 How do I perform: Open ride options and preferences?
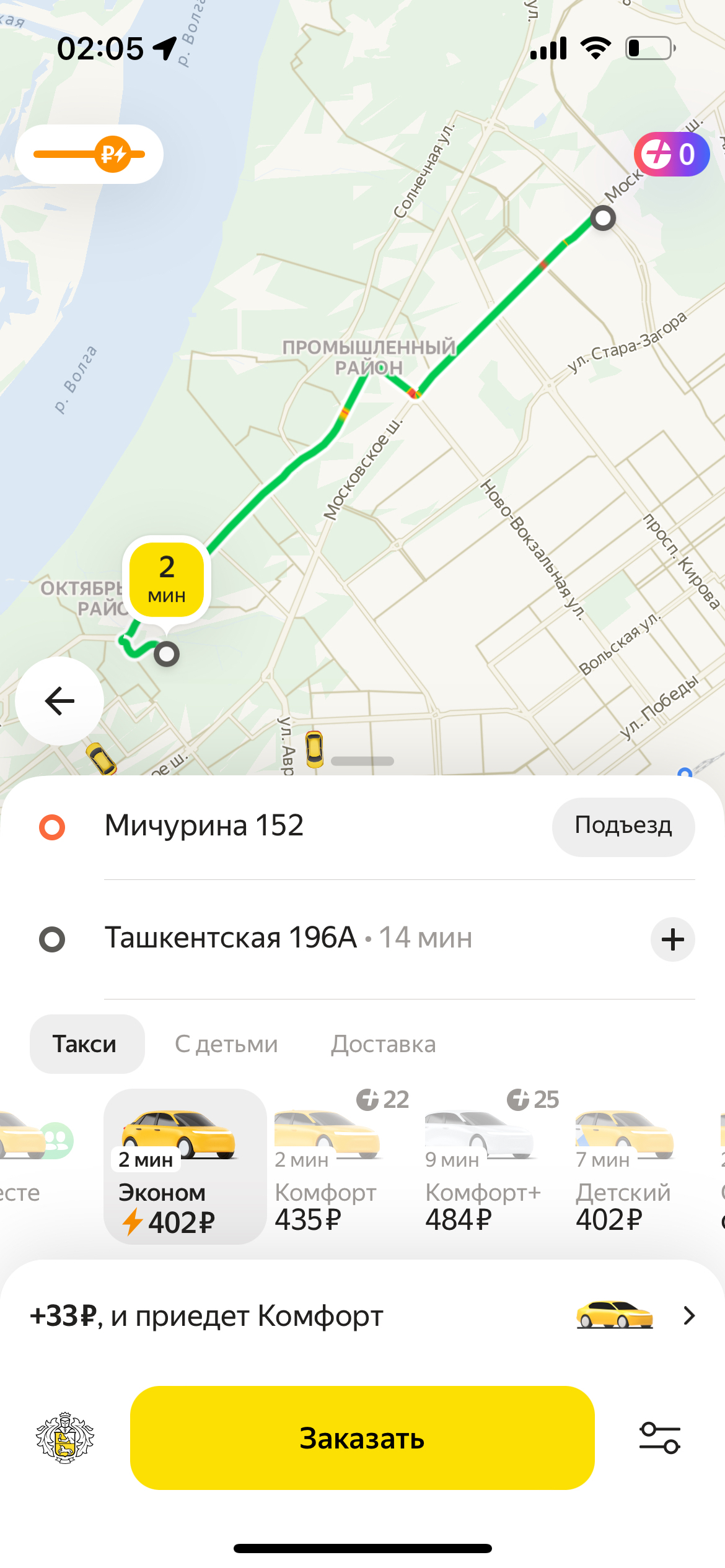(x=659, y=1438)
